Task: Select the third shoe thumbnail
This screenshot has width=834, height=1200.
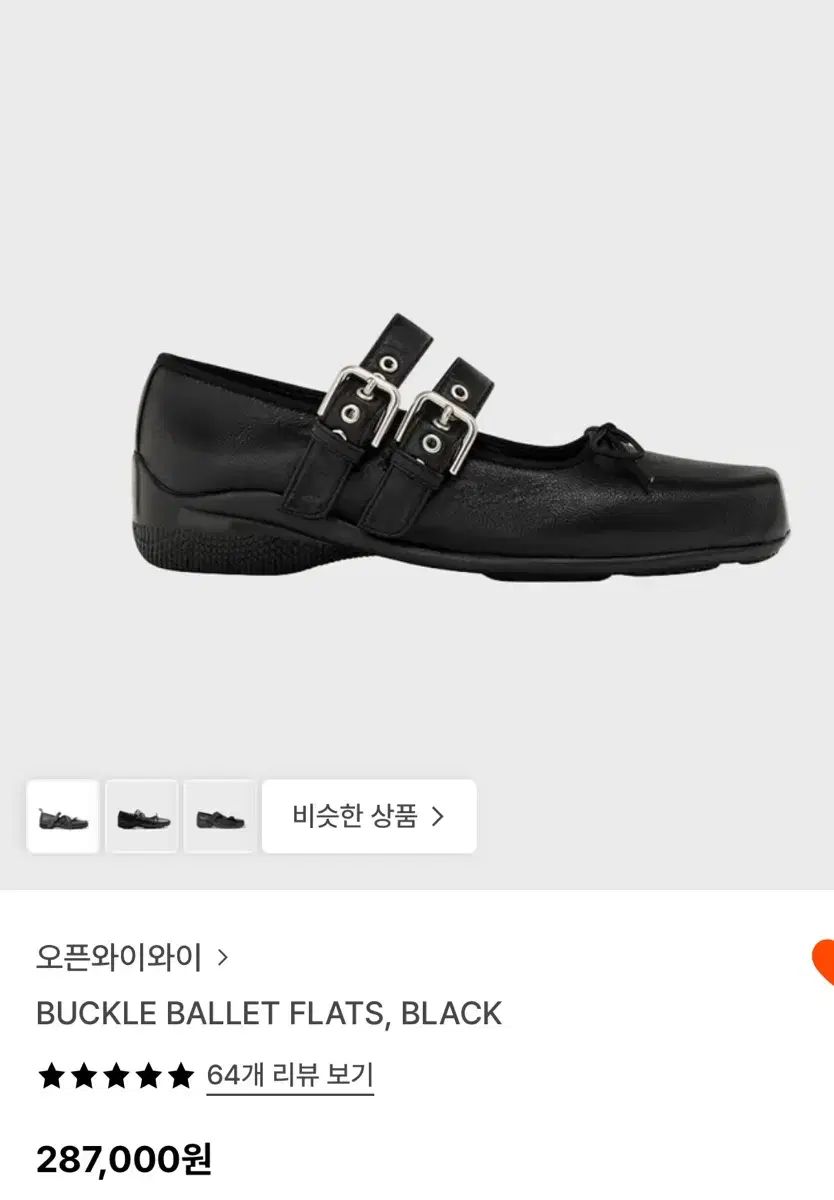Action: [220, 817]
